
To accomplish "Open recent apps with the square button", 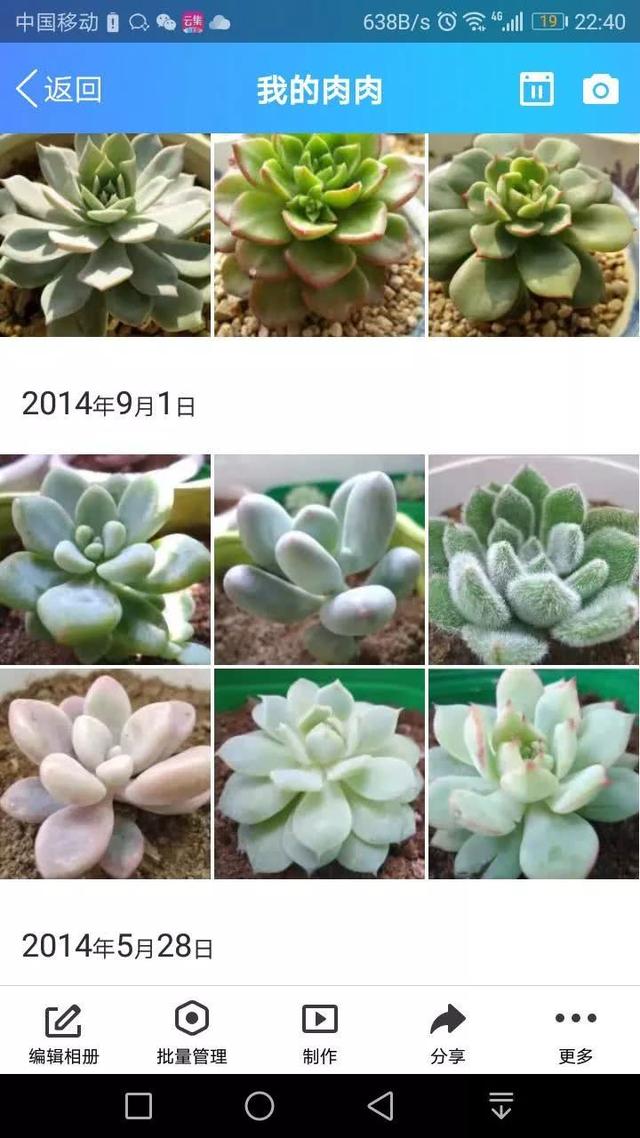I will point(139,1105).
